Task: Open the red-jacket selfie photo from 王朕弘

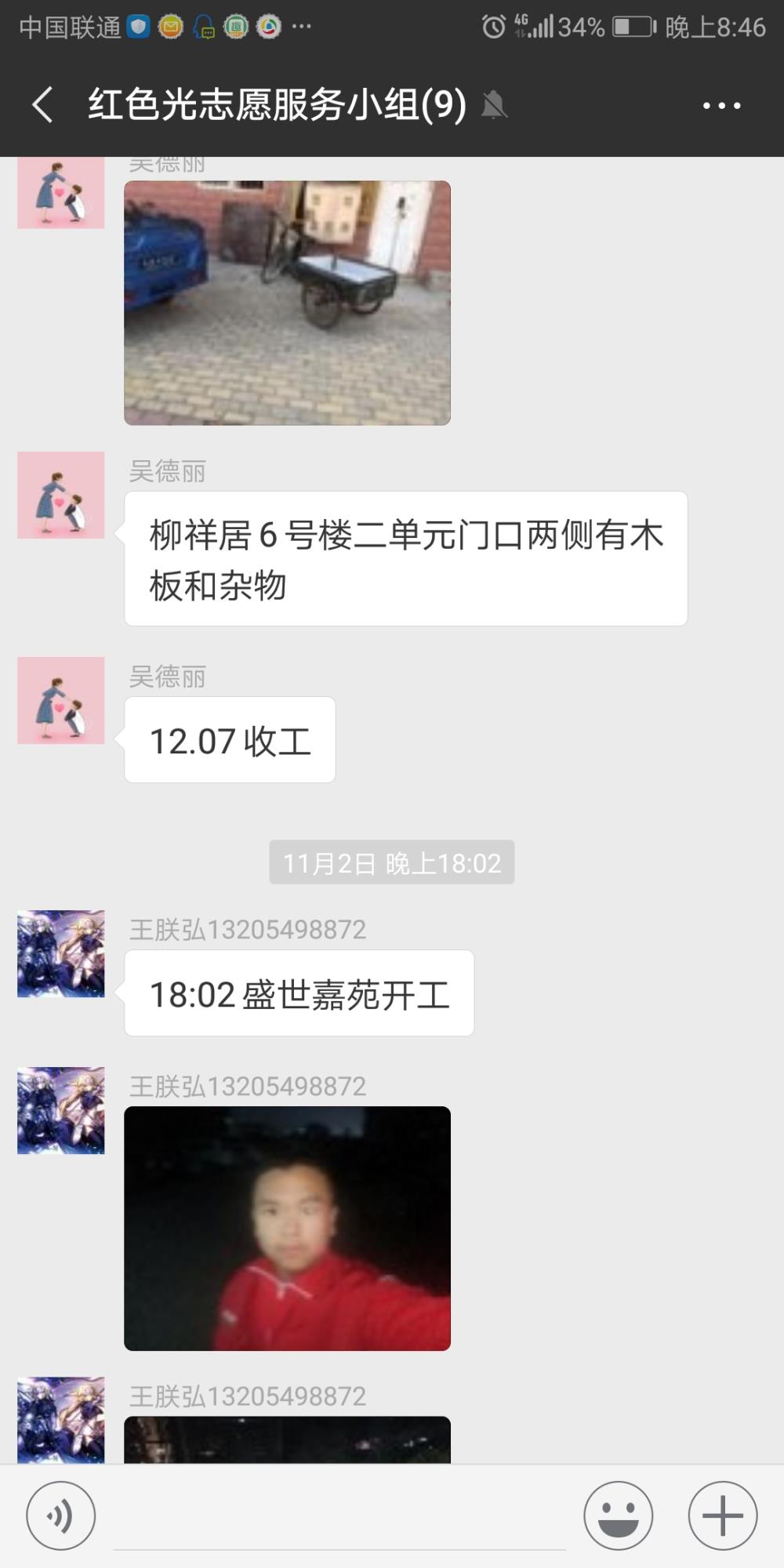Action: (x=287, y=1228)
